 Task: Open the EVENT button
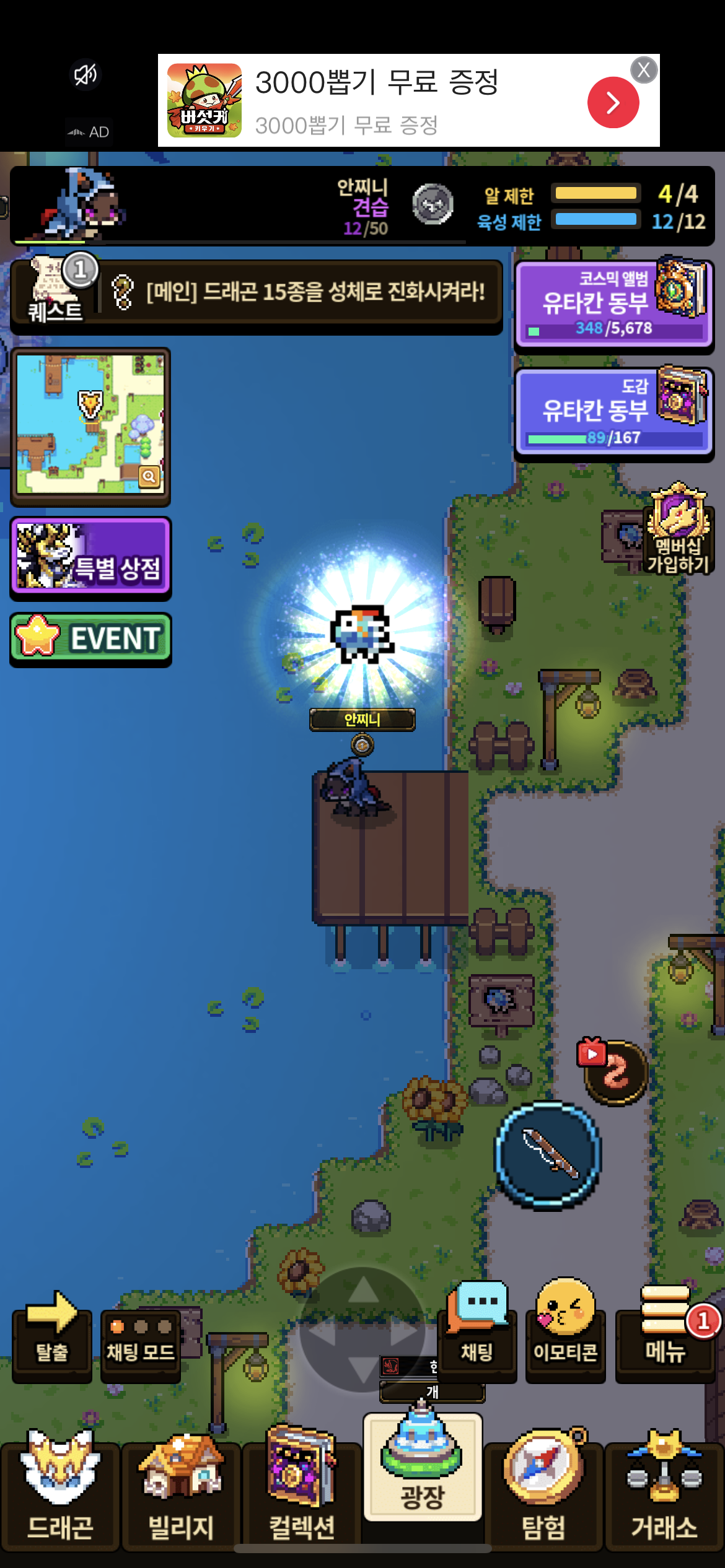tap(90, 638)
